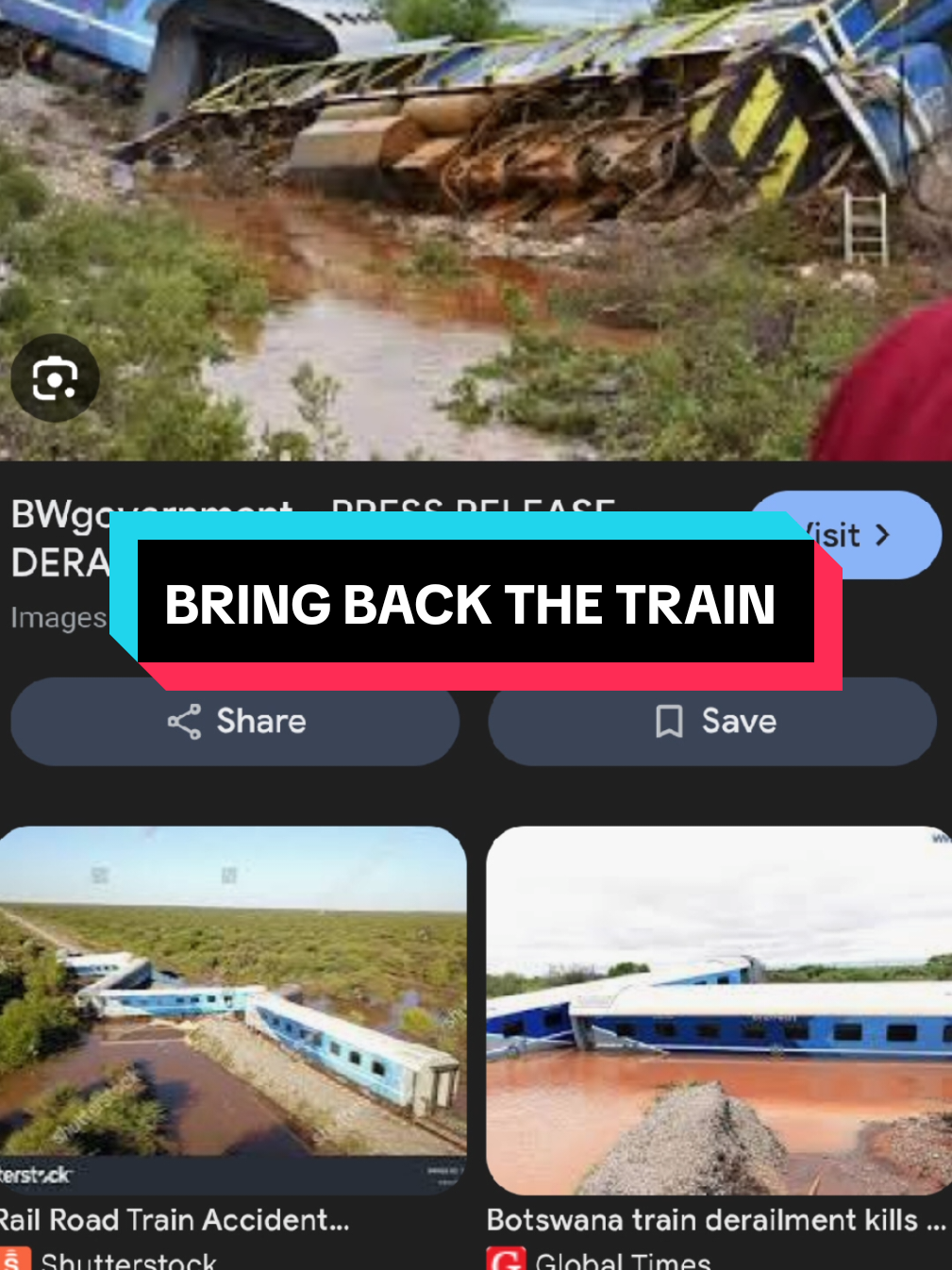Screen dimensions: 952x1270
Task: Save the image to collections
Action: (712, 722)
